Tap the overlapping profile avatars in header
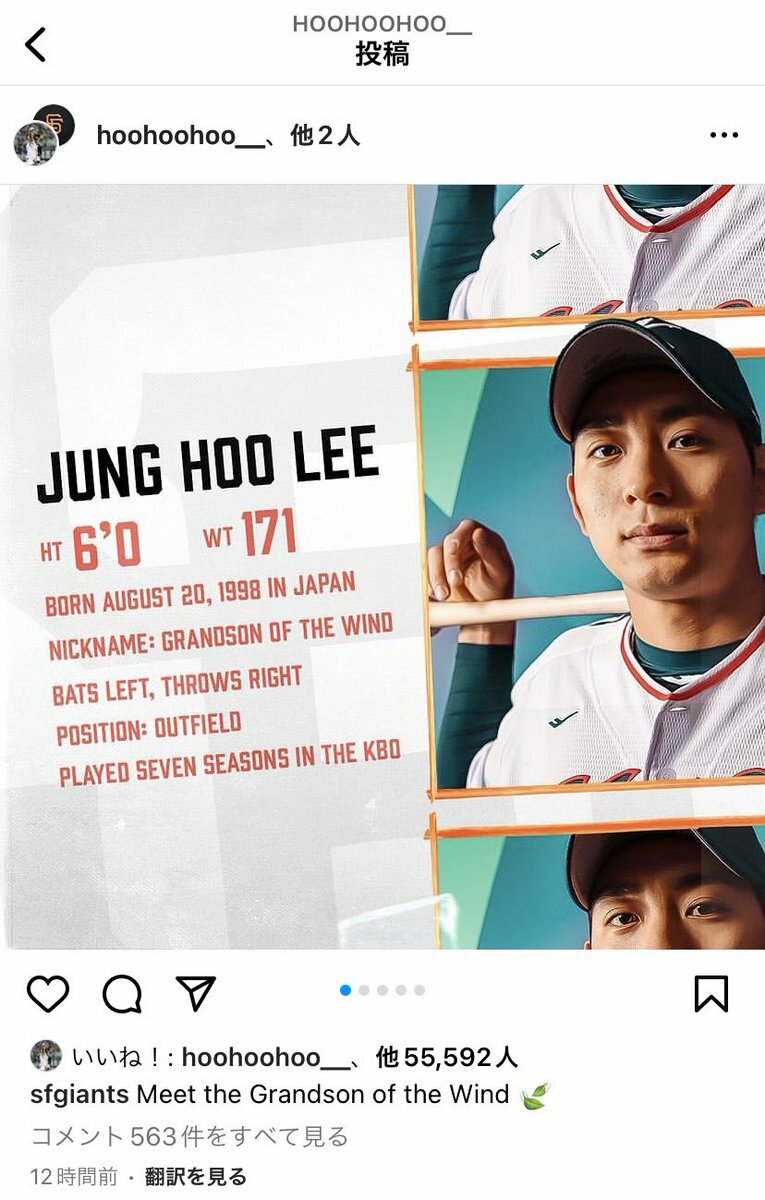765x1200 pixels. (43, 134)
